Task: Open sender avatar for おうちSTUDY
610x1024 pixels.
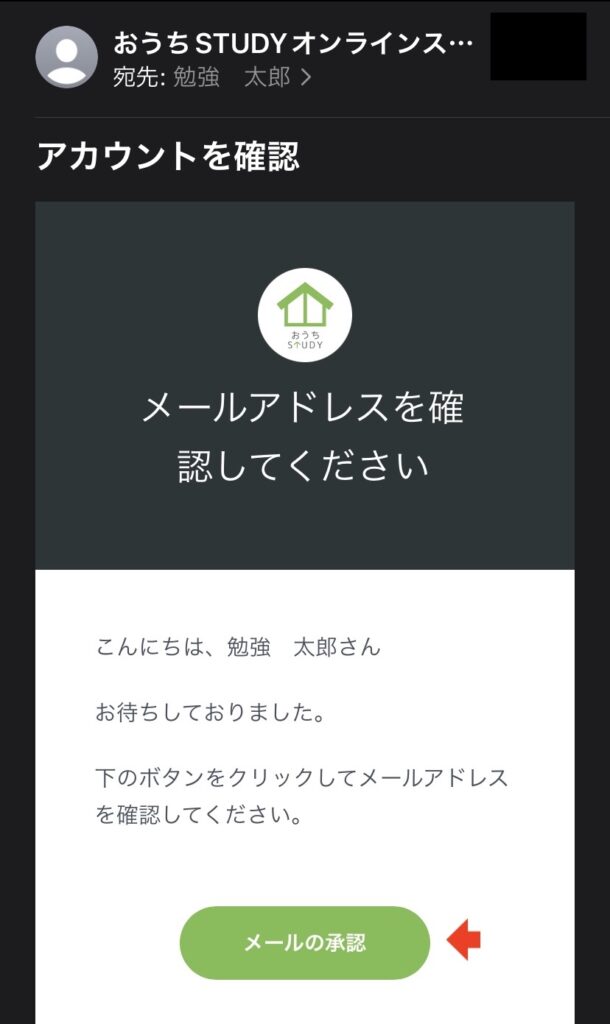Action: pyautogui.click(x=67, y=57)
